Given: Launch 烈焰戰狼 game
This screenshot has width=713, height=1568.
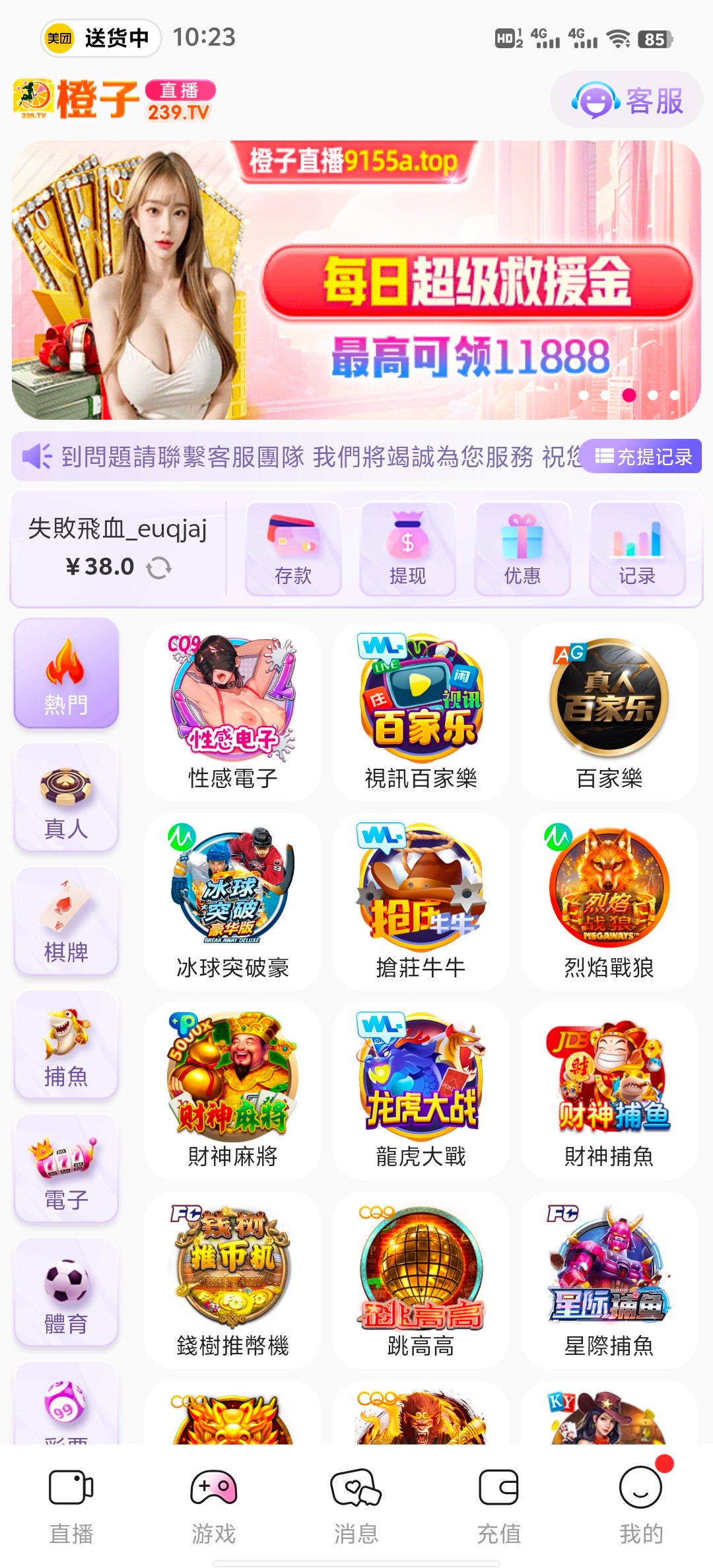Looking at the screenshot, I should coord(609,901).
